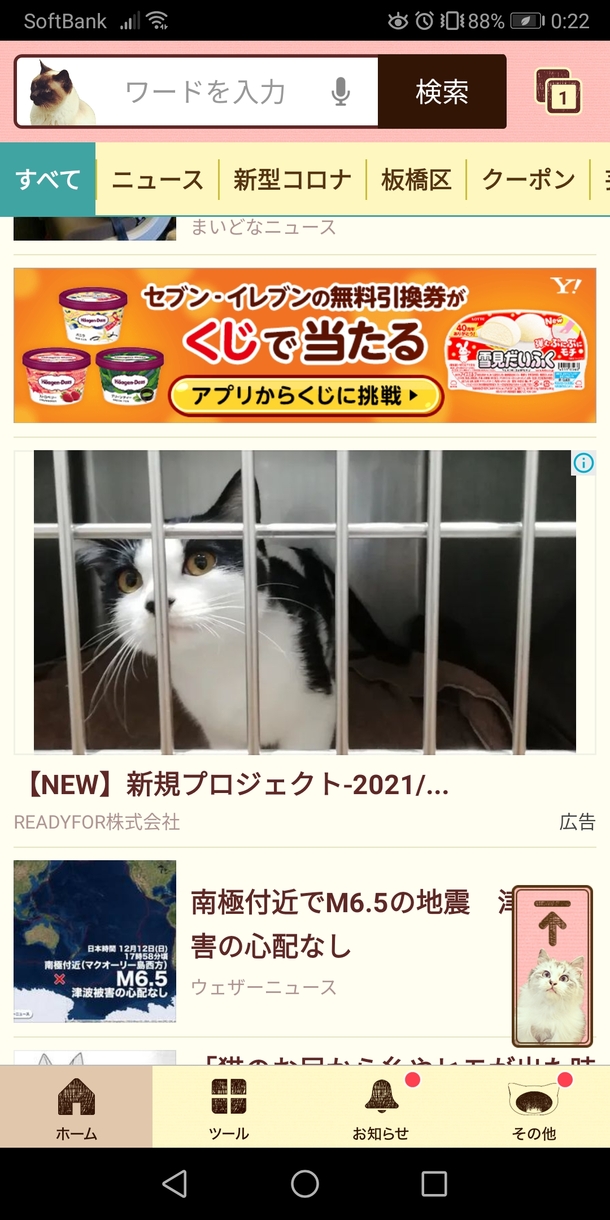Image resolution: width=610 pixels, height=1220 pixels.
Task: Start voice search with the microphone icon
Action: coord(341,92)
